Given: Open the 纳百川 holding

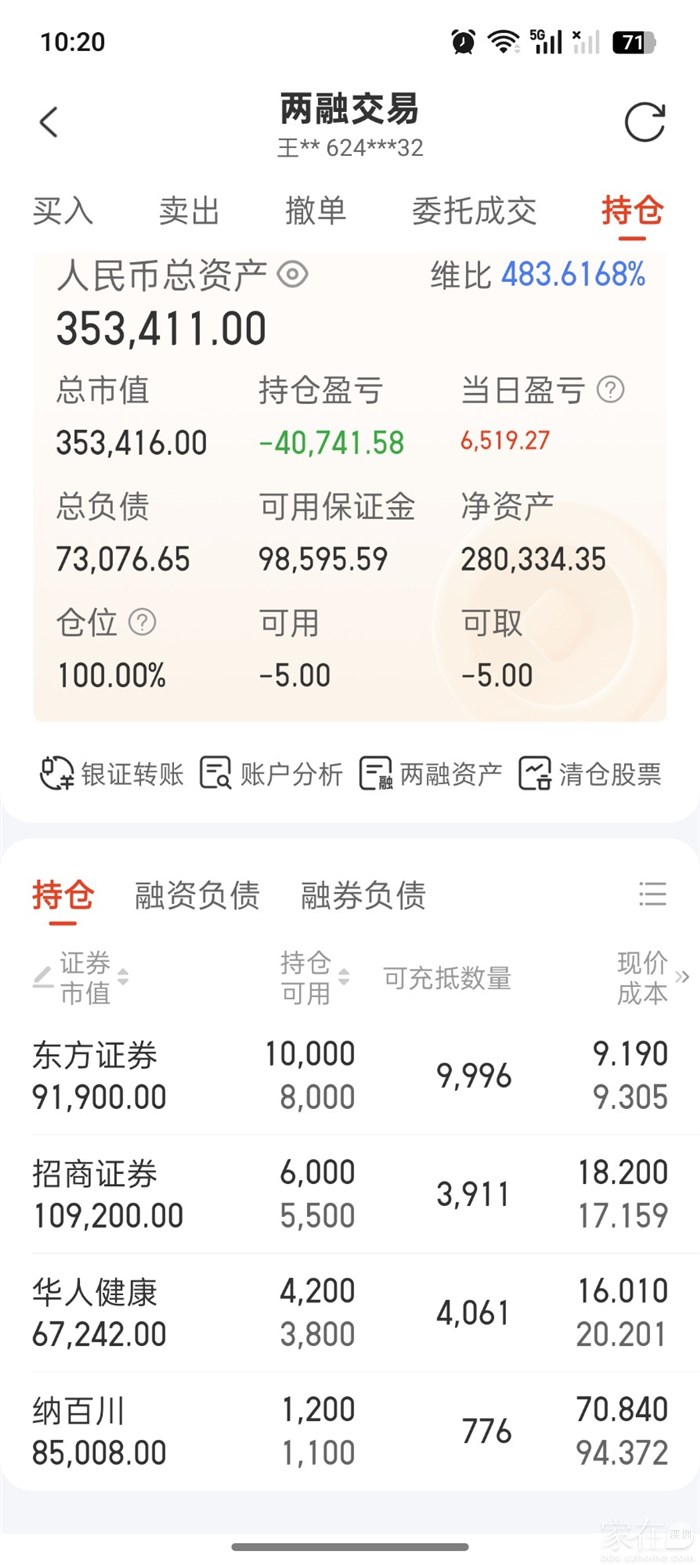Looking at the screenshot, I should click(x=350, y=1431).
